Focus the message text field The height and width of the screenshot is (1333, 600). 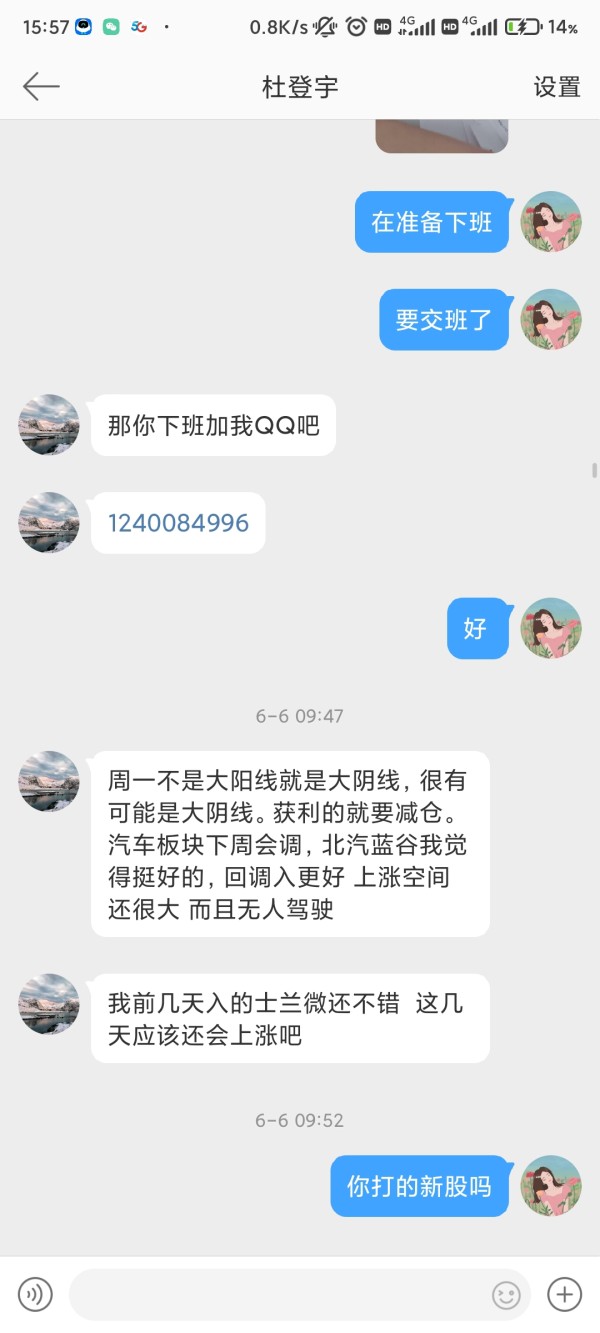tap(286, 1295)
